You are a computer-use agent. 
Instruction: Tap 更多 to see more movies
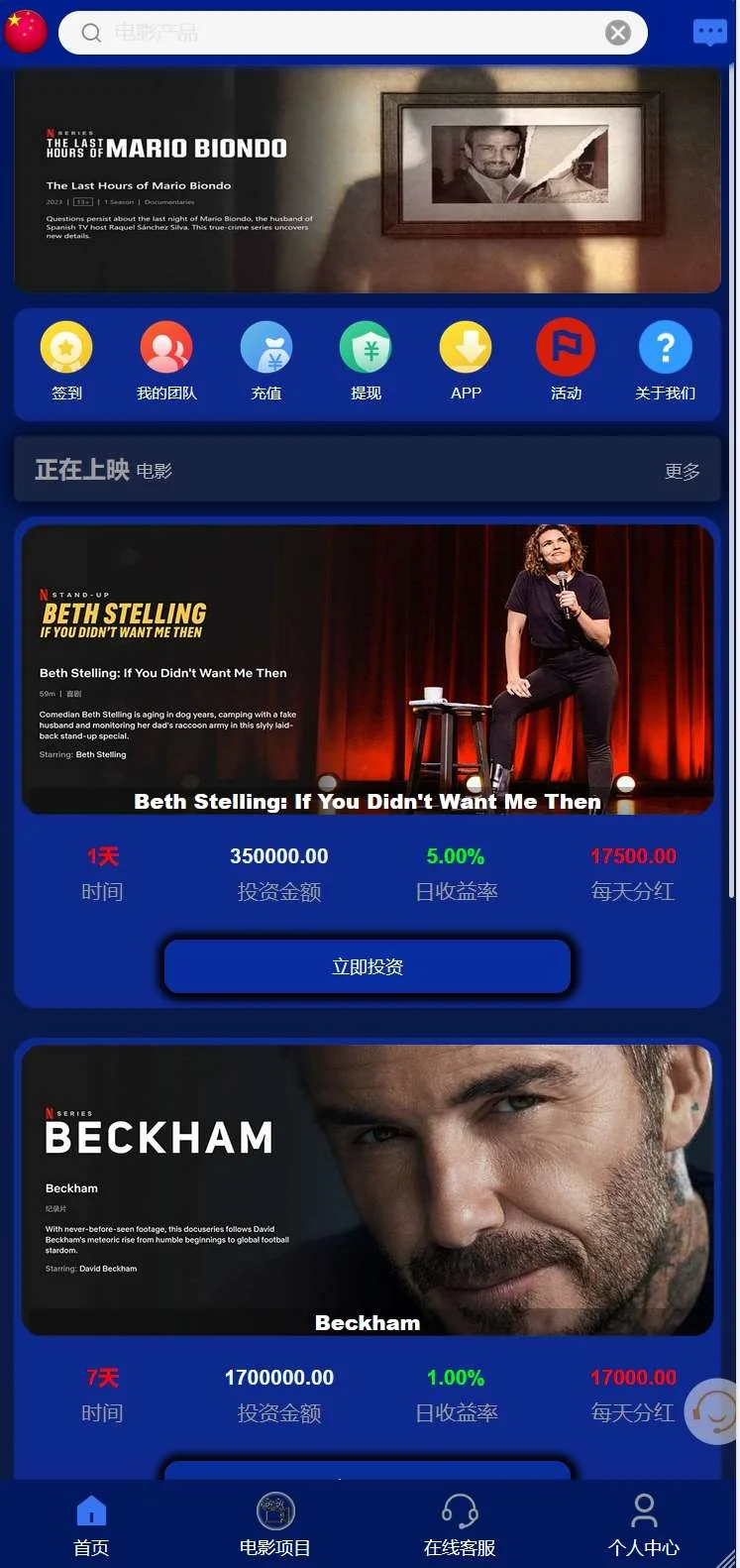pyautogui.click(x=682, y=472)
